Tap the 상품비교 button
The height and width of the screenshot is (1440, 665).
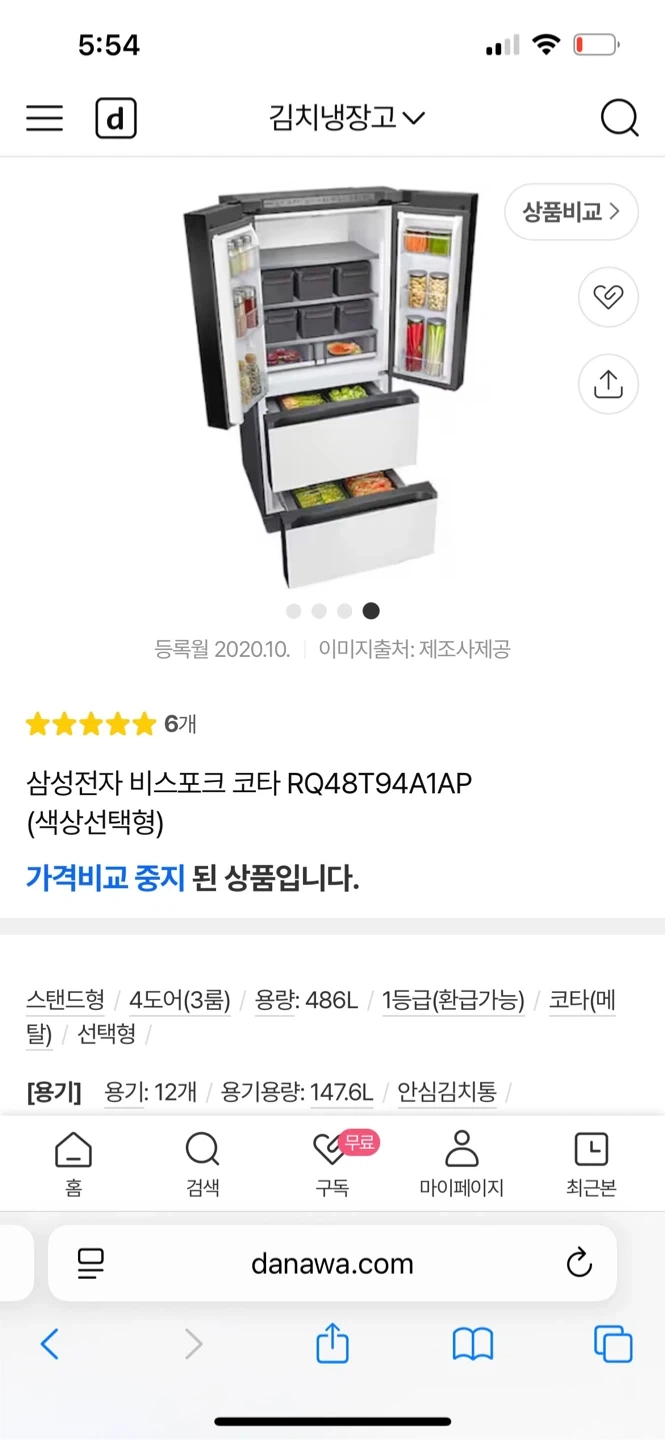571,212
